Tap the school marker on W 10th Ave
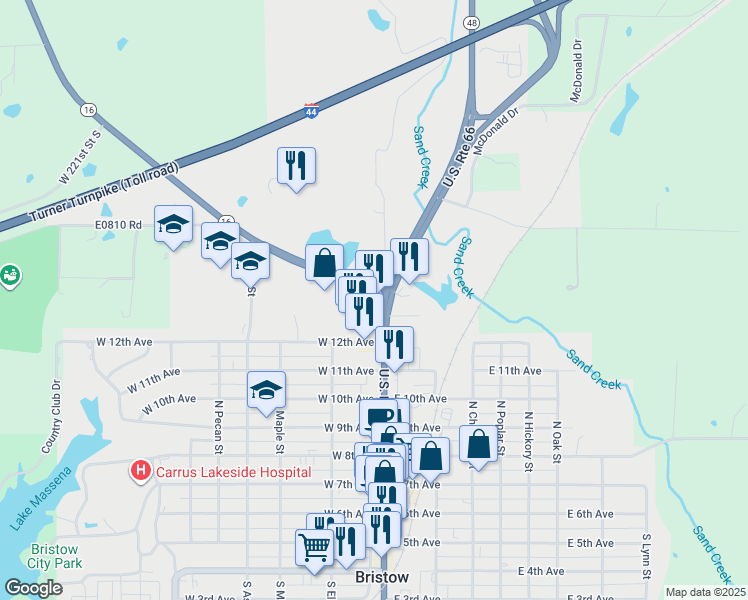This screenshot has height=600, width=748. coord(266,390)
